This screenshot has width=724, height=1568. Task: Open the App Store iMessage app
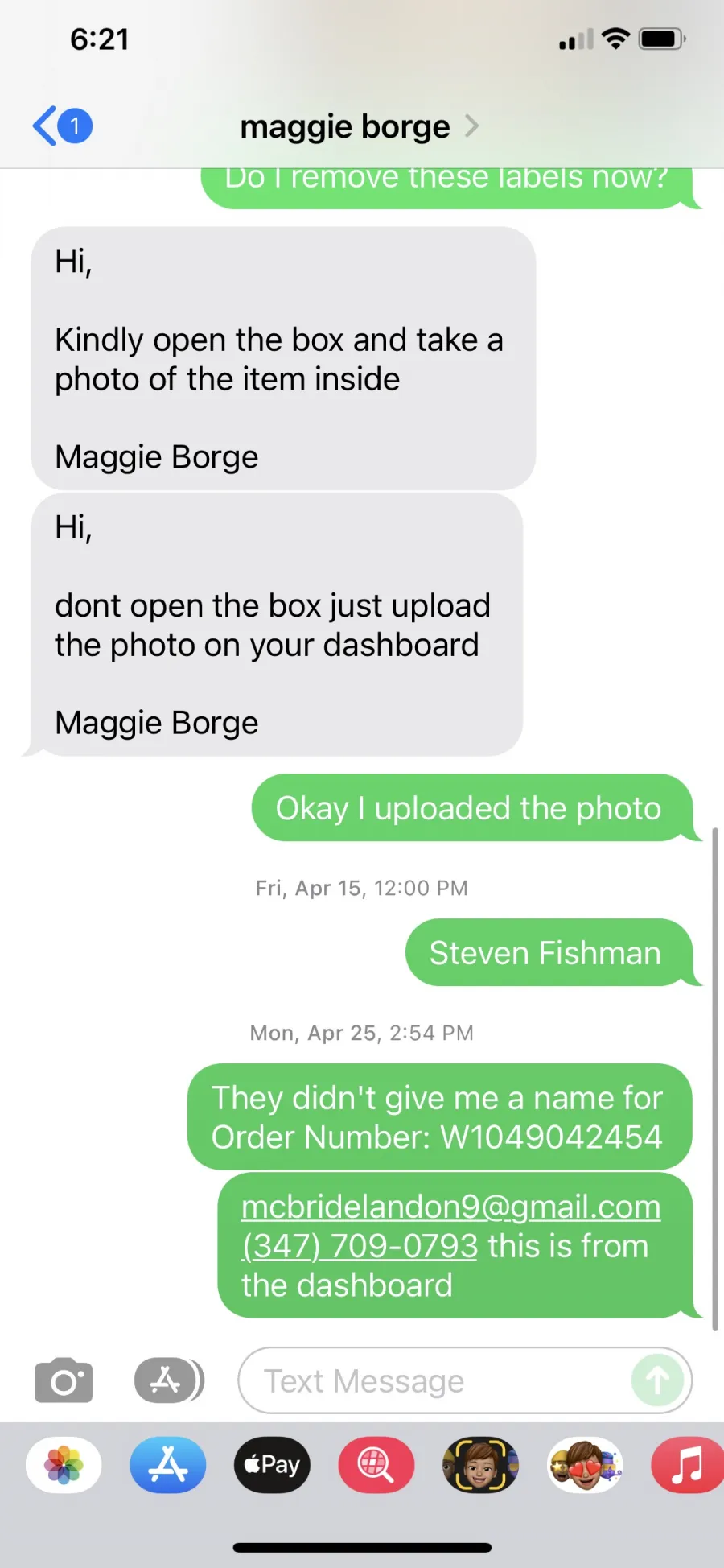click(x=168, y=1465)
